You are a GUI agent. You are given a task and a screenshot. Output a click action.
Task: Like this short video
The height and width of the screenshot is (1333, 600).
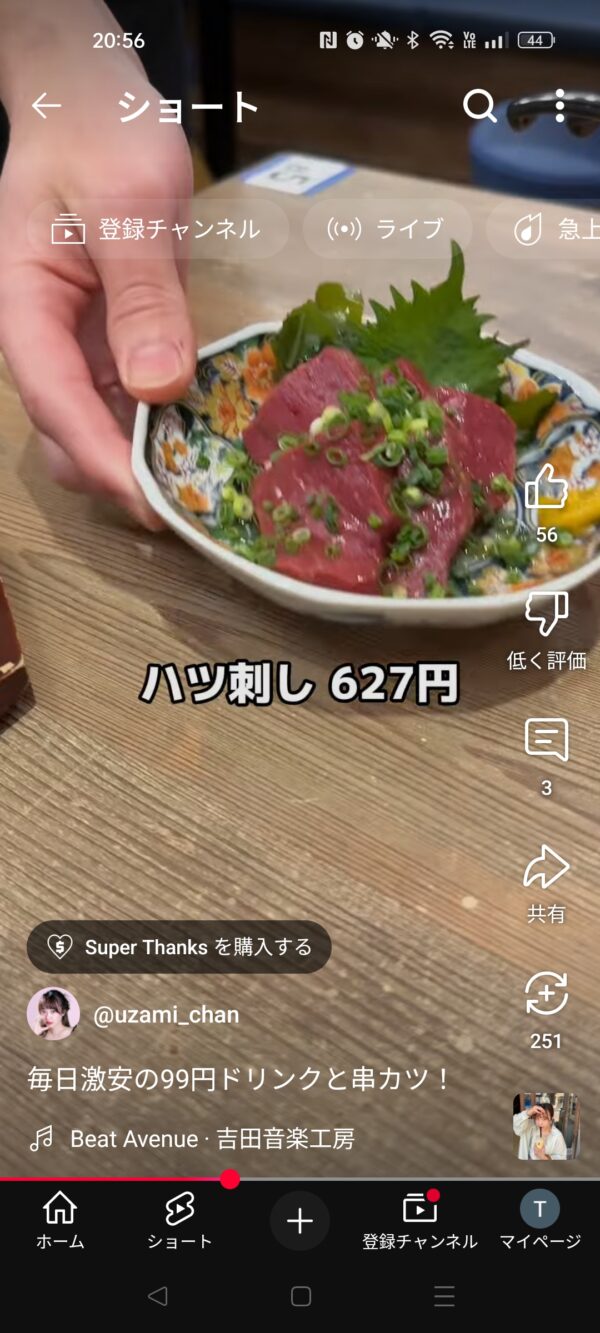546,490
